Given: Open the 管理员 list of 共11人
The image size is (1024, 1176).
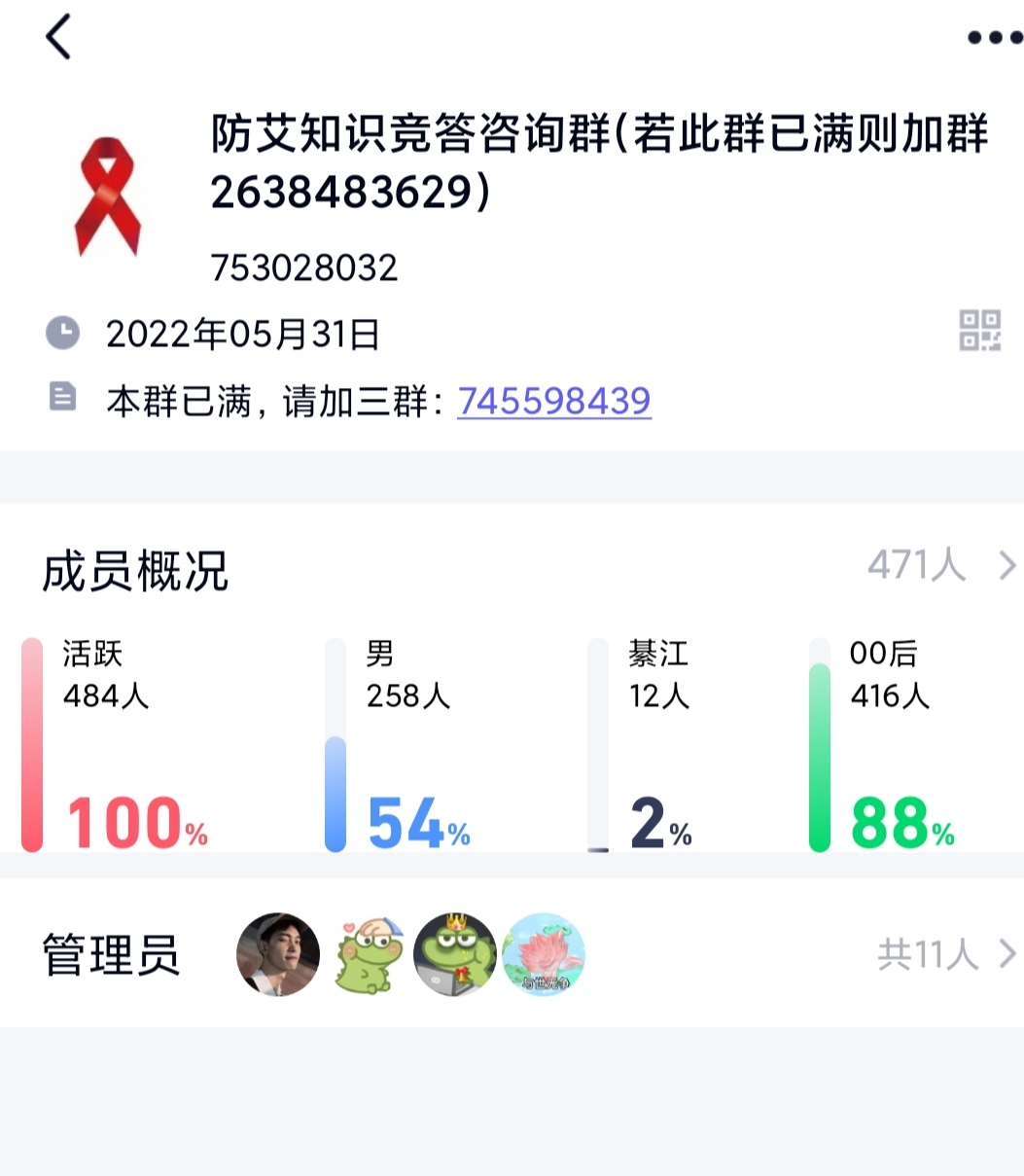Looking at the screenshot, I should tap(946, 955).
